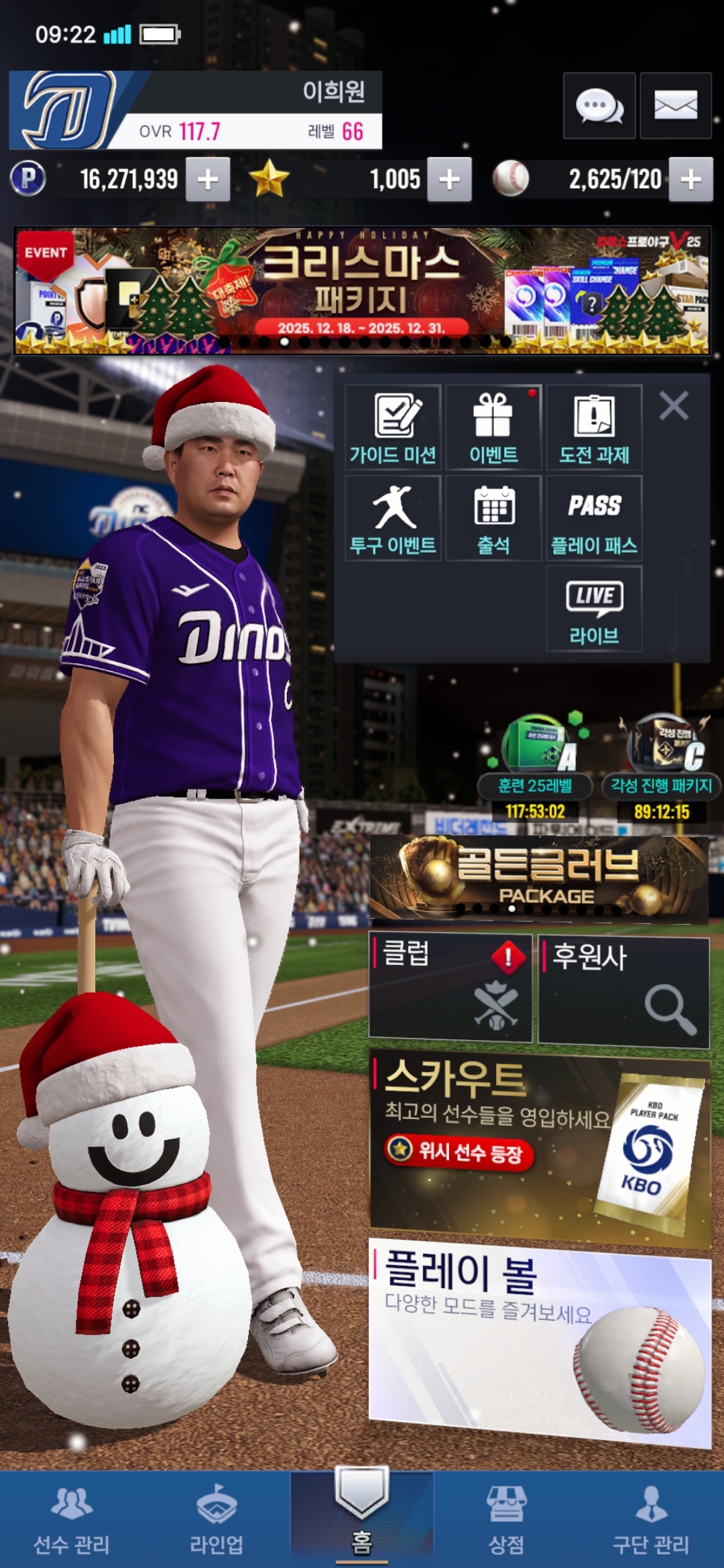Open 투구 이벤트

(x=393, y=518)
